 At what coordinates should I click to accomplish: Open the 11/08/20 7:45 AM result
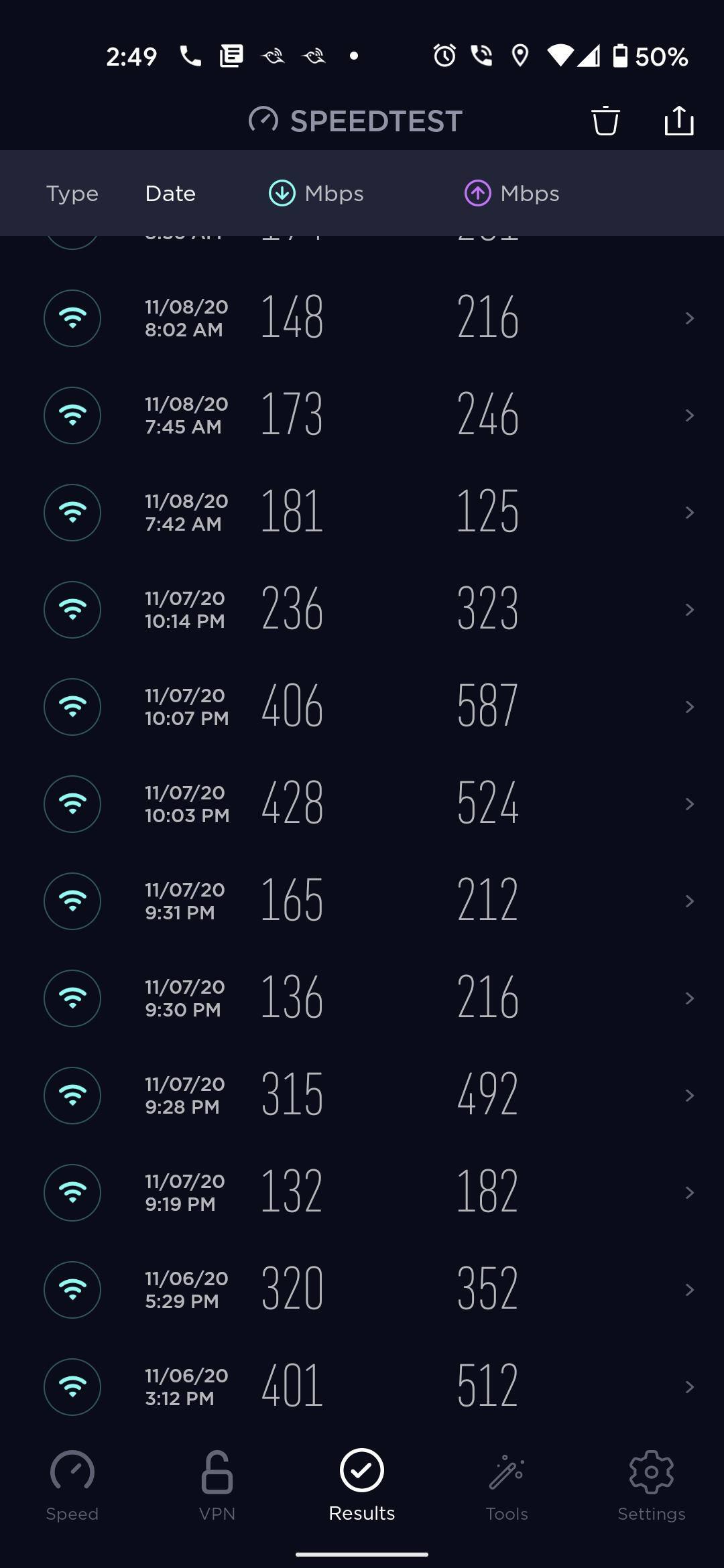click(362, 415)
